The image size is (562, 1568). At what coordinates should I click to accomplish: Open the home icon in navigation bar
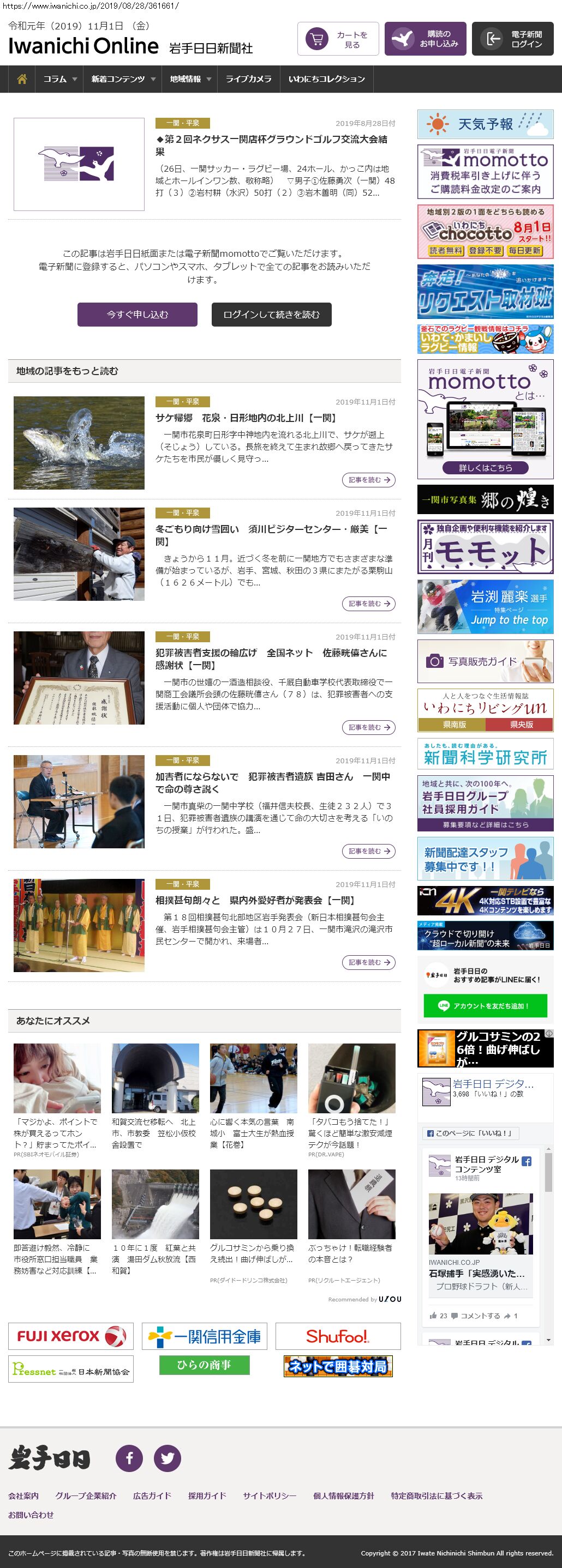click(22, 79)
